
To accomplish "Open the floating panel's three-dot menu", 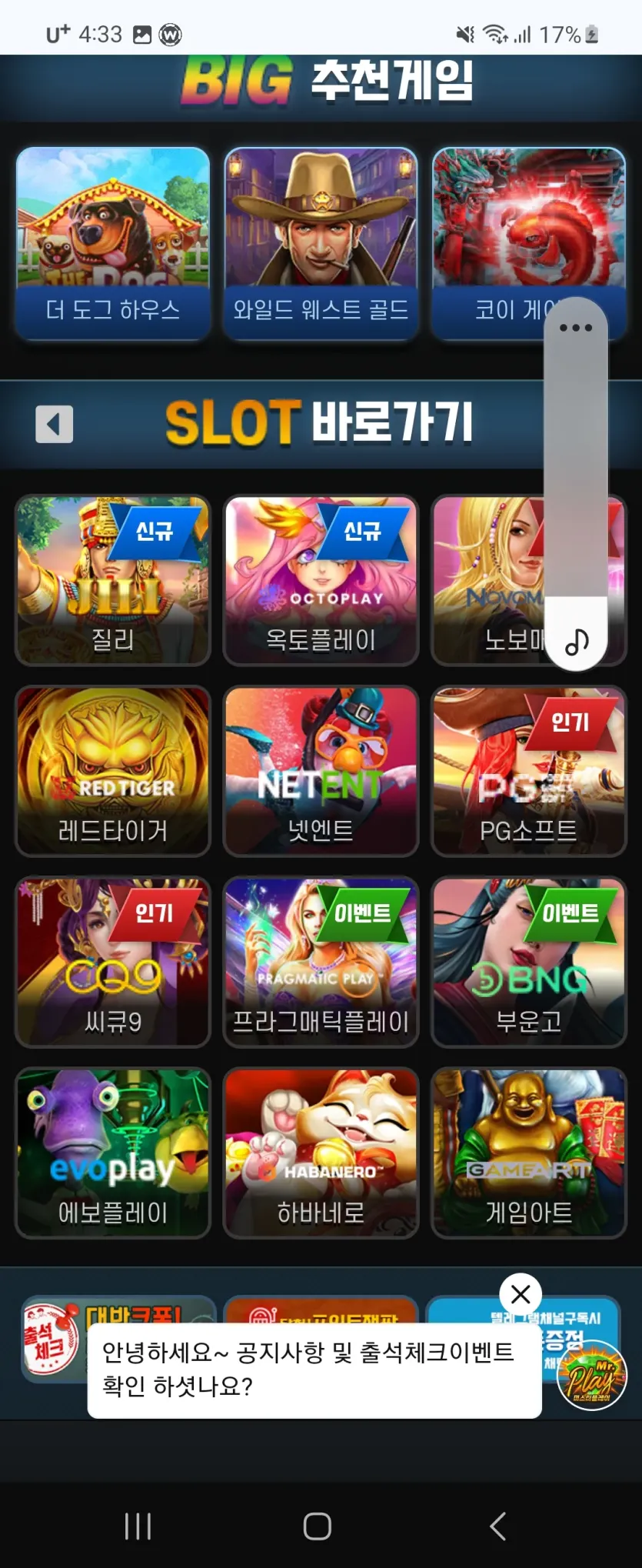I will [x=576, y=328].
